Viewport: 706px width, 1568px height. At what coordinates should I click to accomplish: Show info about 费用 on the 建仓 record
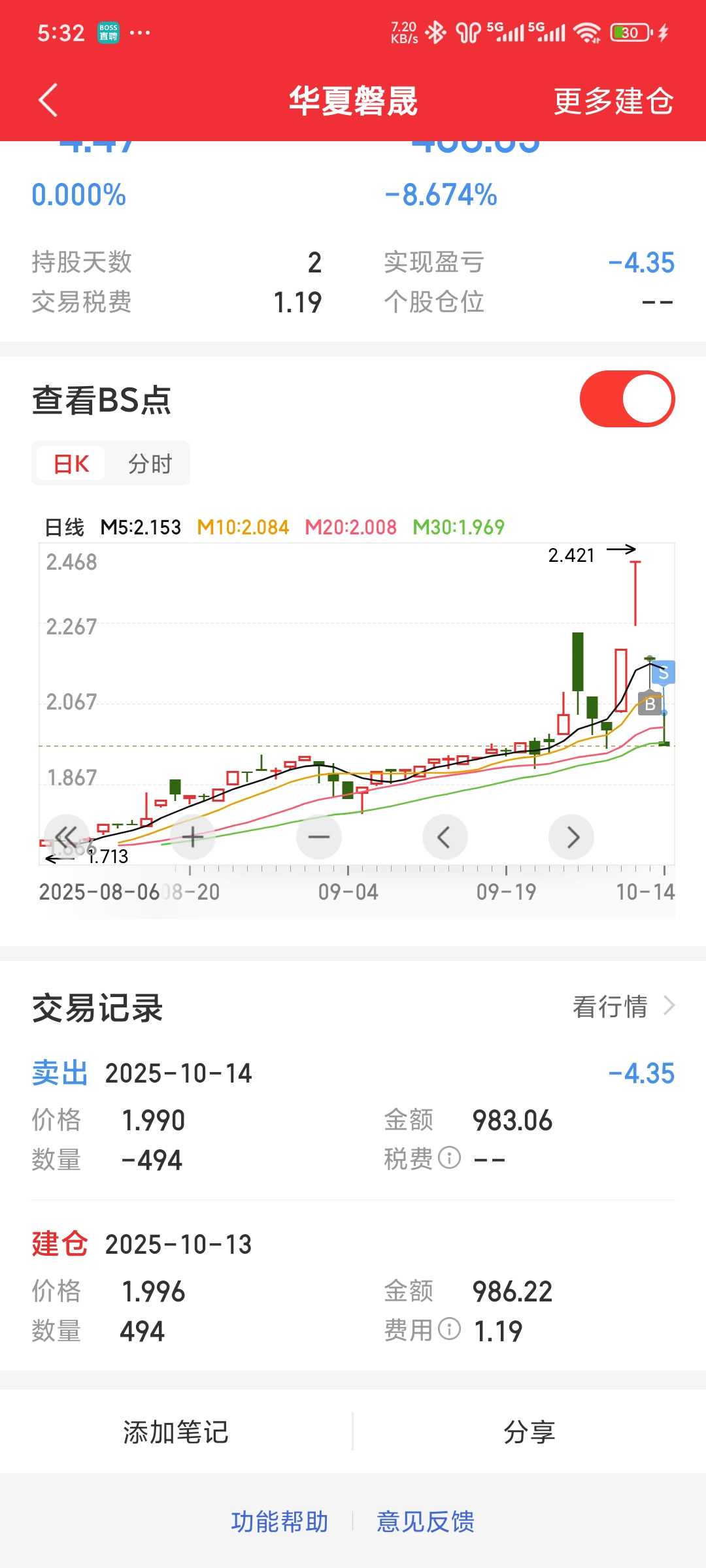click(x=449, y=1330)
